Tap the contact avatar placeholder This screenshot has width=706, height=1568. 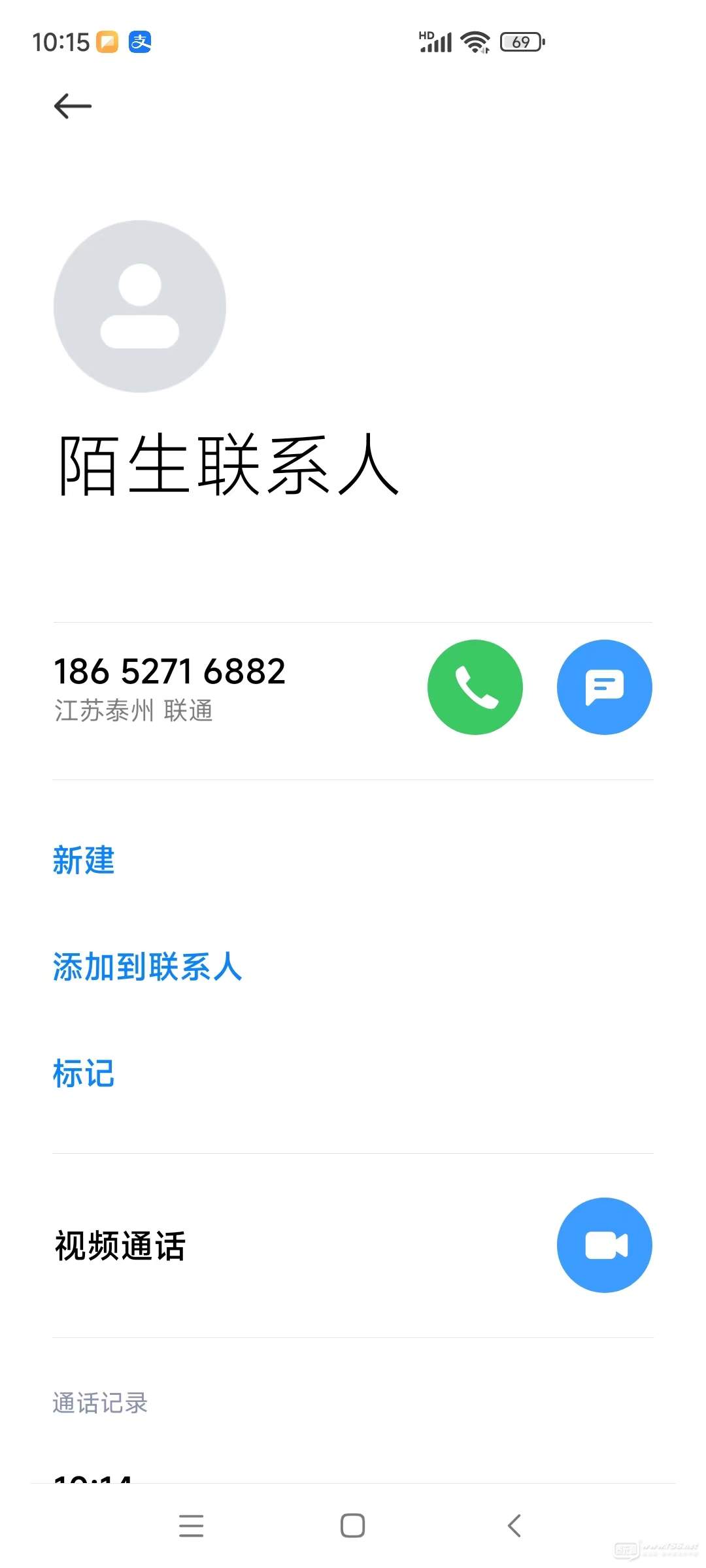tap(140, 306)
